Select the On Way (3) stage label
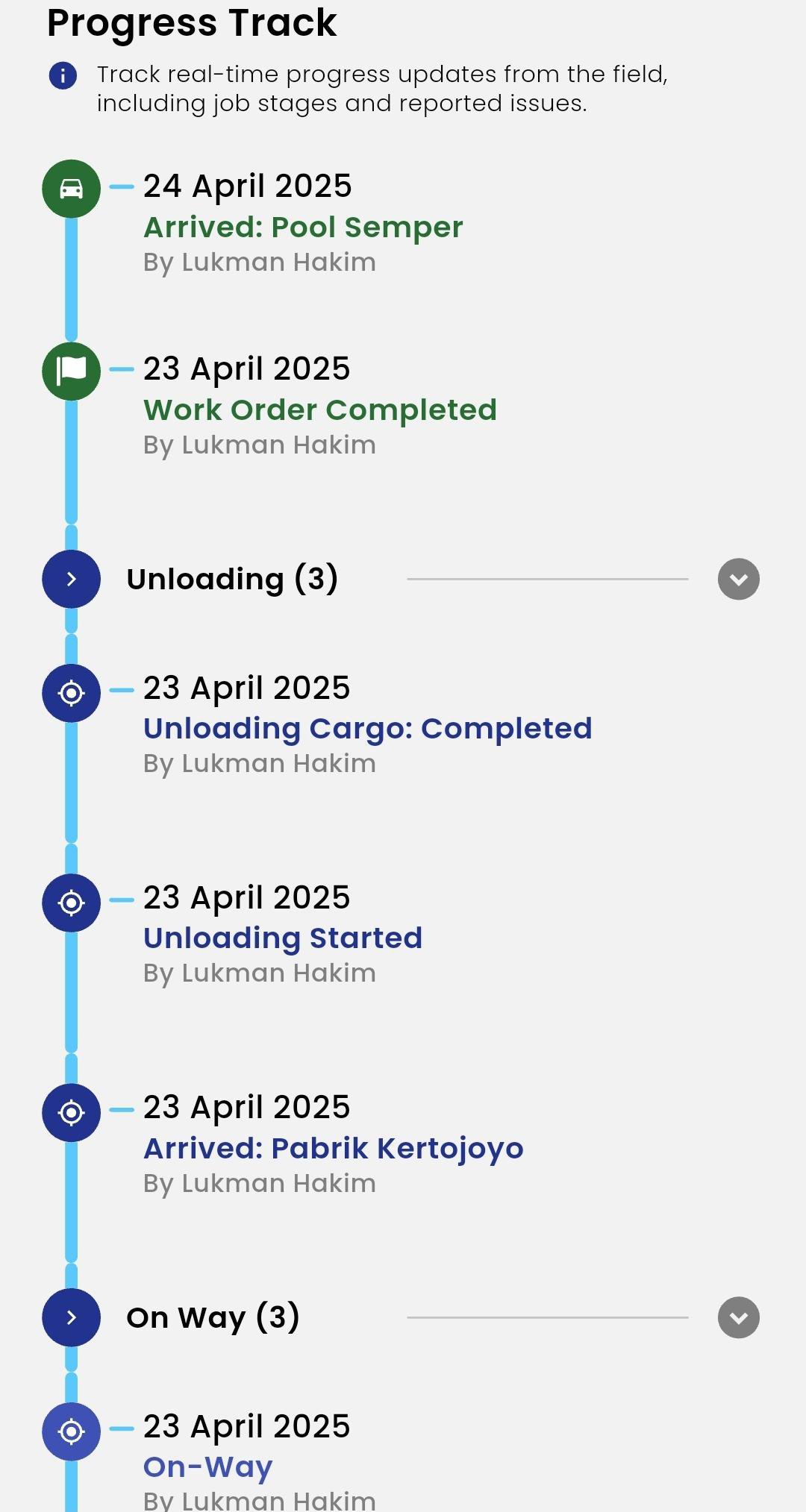Screen dimensions: 806x1512 (211, 1318)
